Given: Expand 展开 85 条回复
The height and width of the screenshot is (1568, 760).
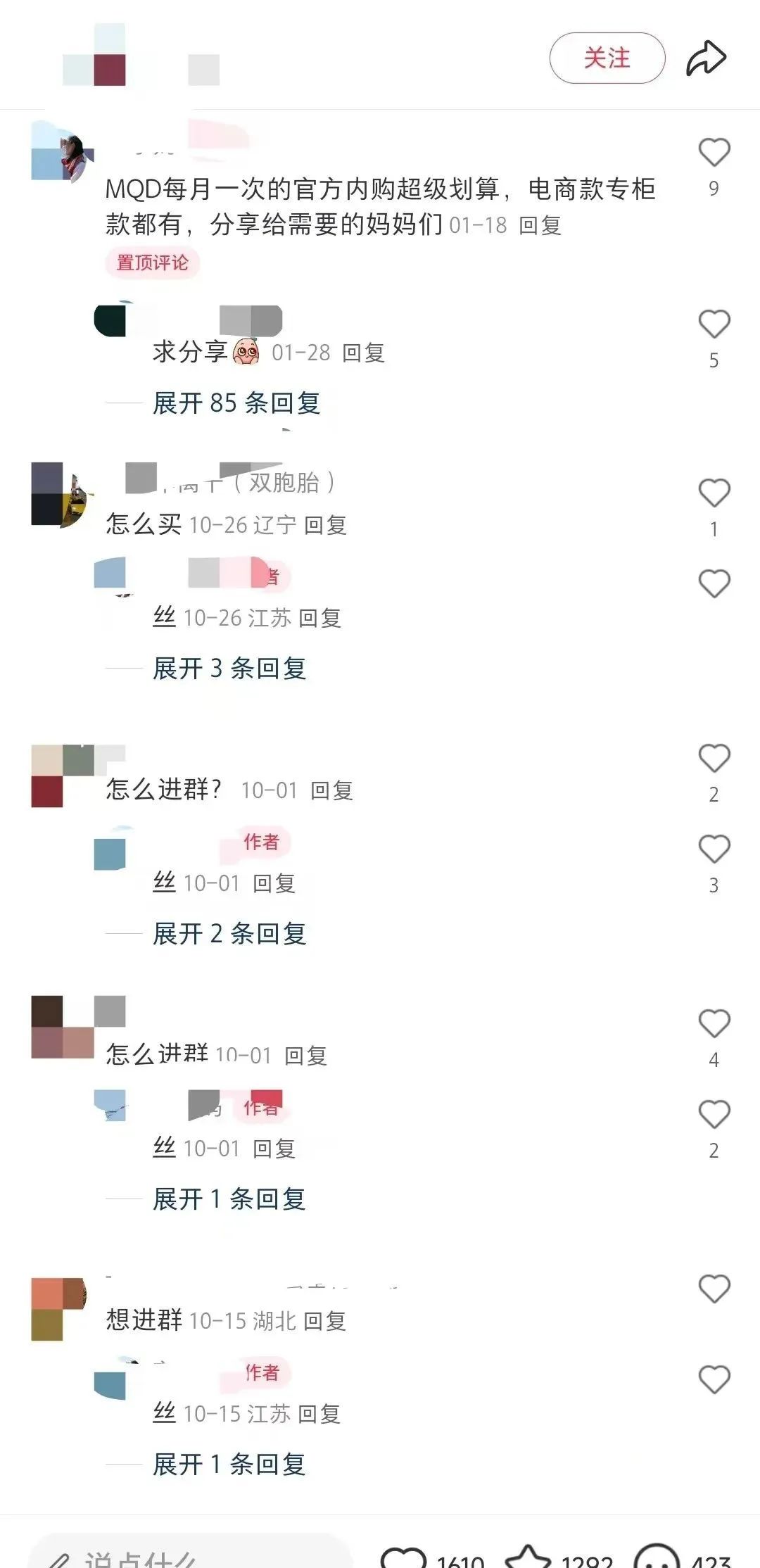Looking at the screenshot, I should [236, 403].
